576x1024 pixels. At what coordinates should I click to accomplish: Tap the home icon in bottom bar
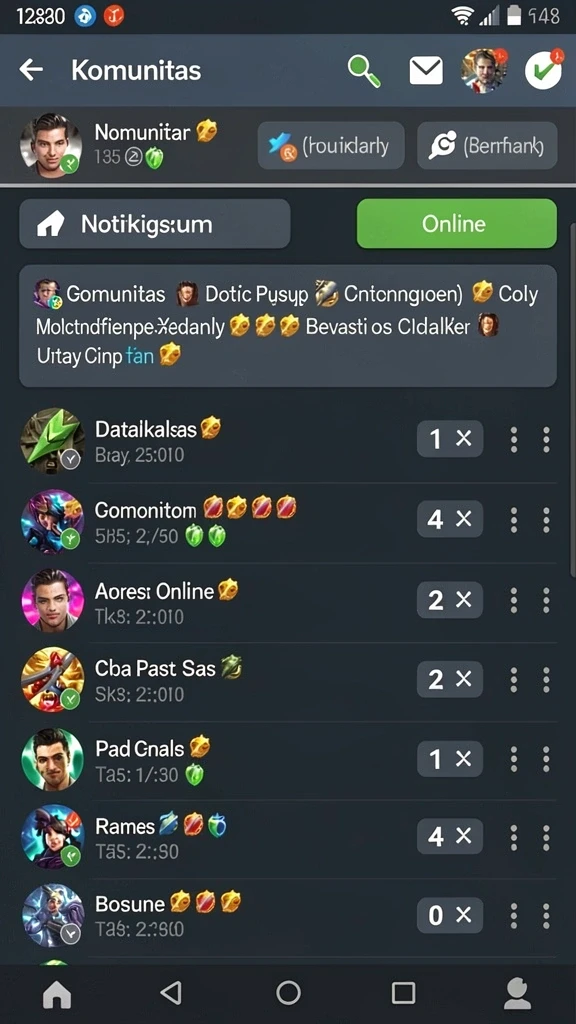(57, 994)
